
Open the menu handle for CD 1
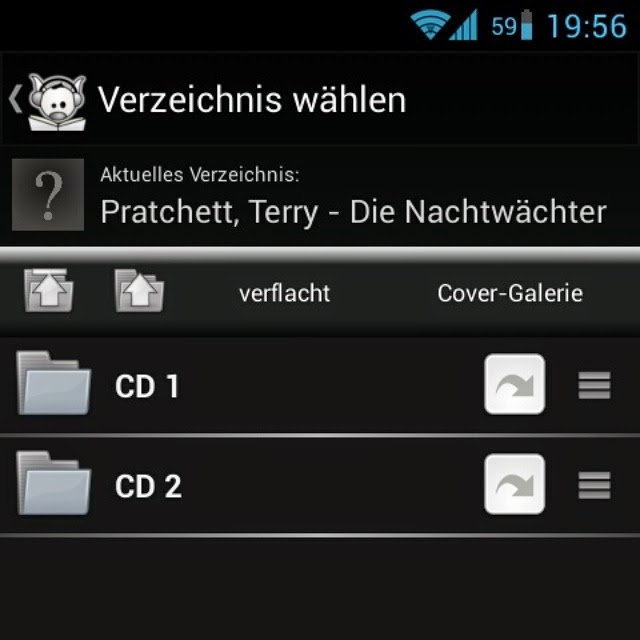(594, 385)
